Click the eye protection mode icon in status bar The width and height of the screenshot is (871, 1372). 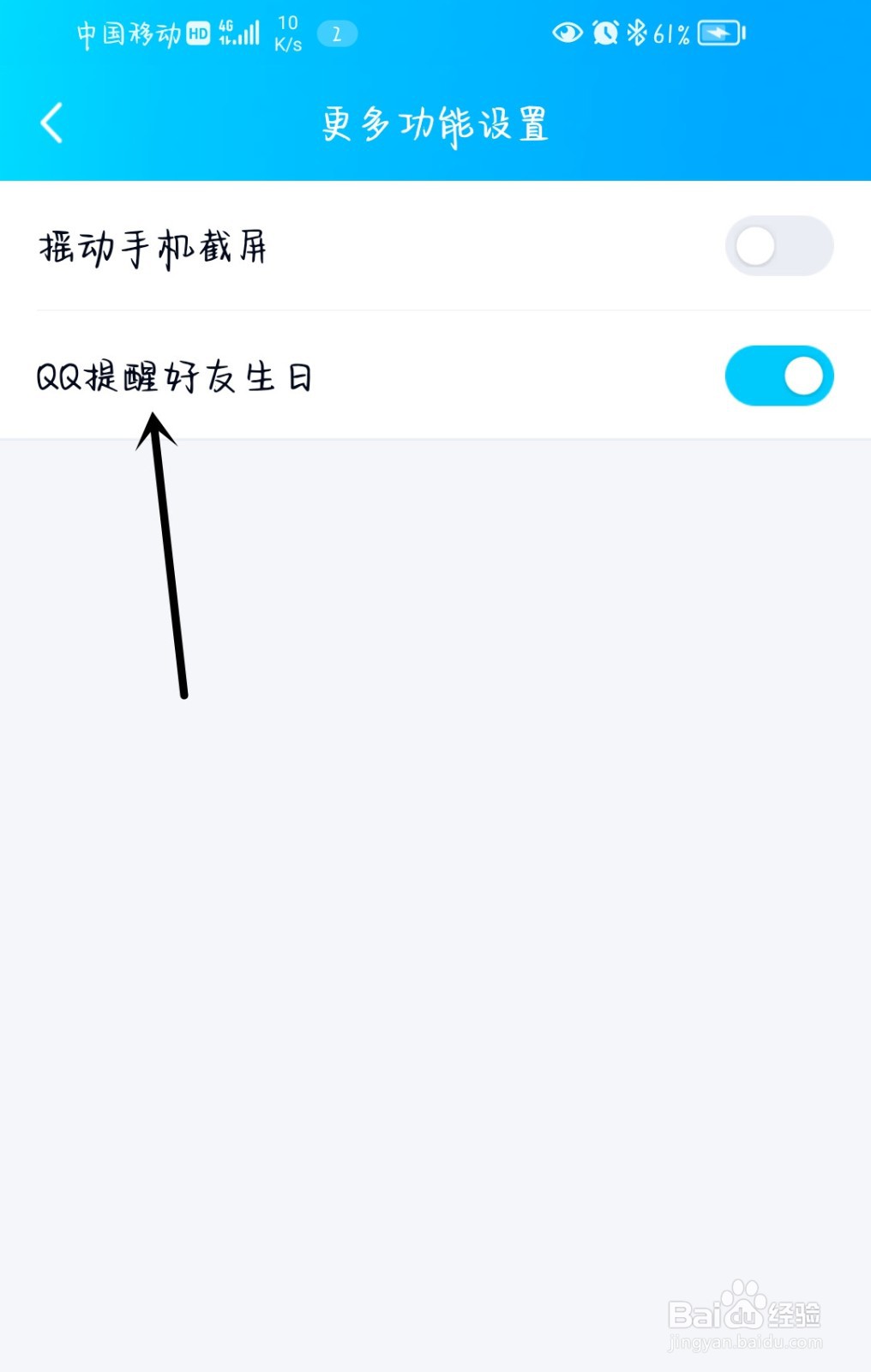(x=567, y=33)
